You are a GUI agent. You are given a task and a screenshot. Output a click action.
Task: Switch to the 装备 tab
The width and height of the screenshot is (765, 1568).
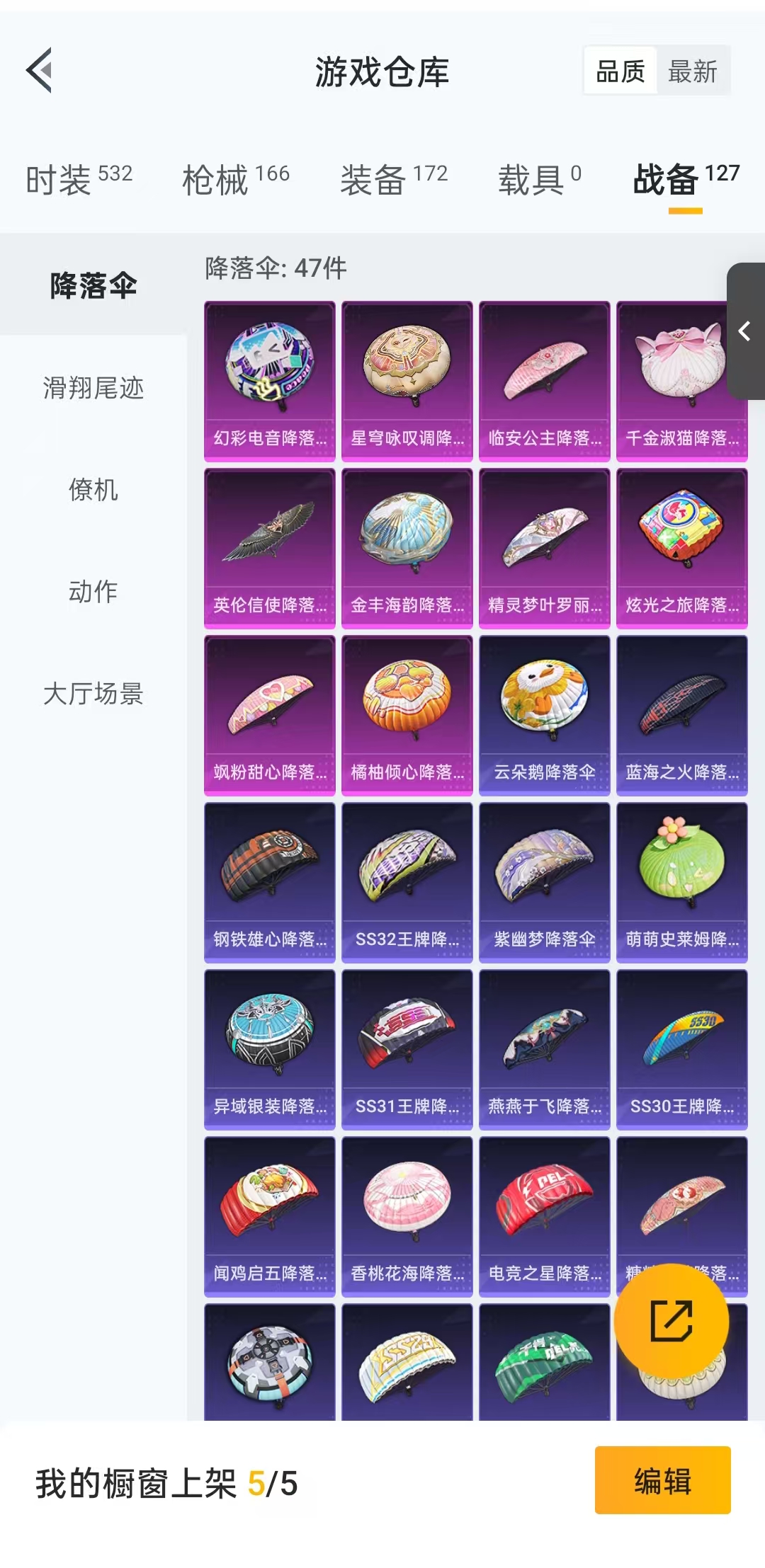click(x=394, y=179)
